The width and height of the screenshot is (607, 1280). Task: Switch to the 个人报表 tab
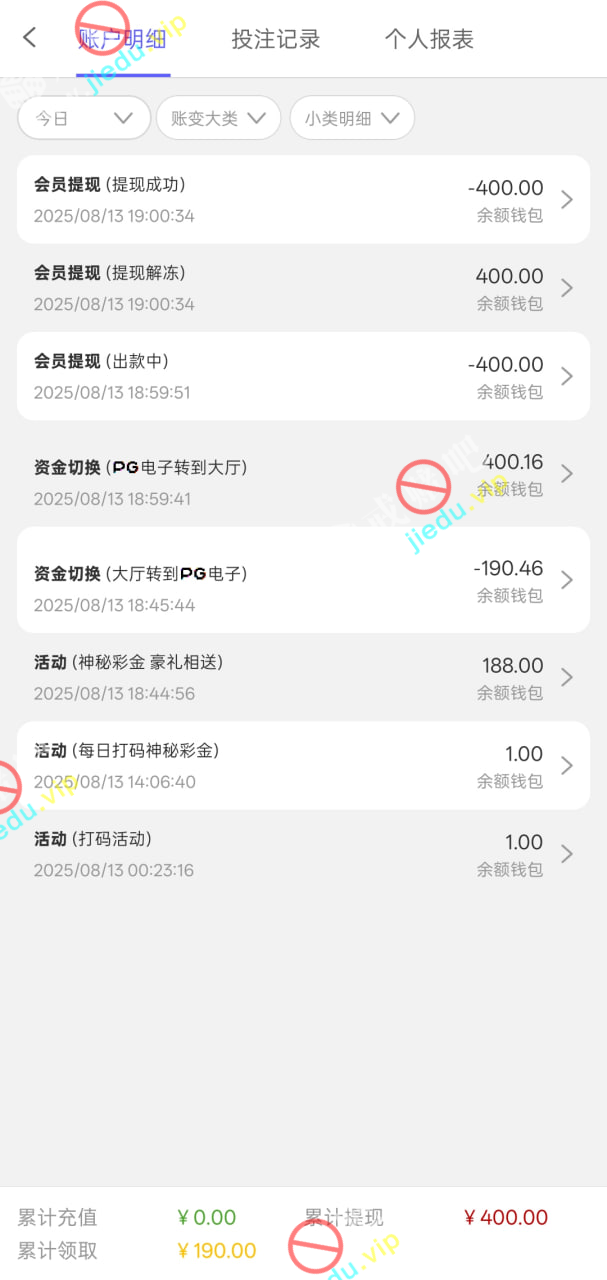point(429,39)
